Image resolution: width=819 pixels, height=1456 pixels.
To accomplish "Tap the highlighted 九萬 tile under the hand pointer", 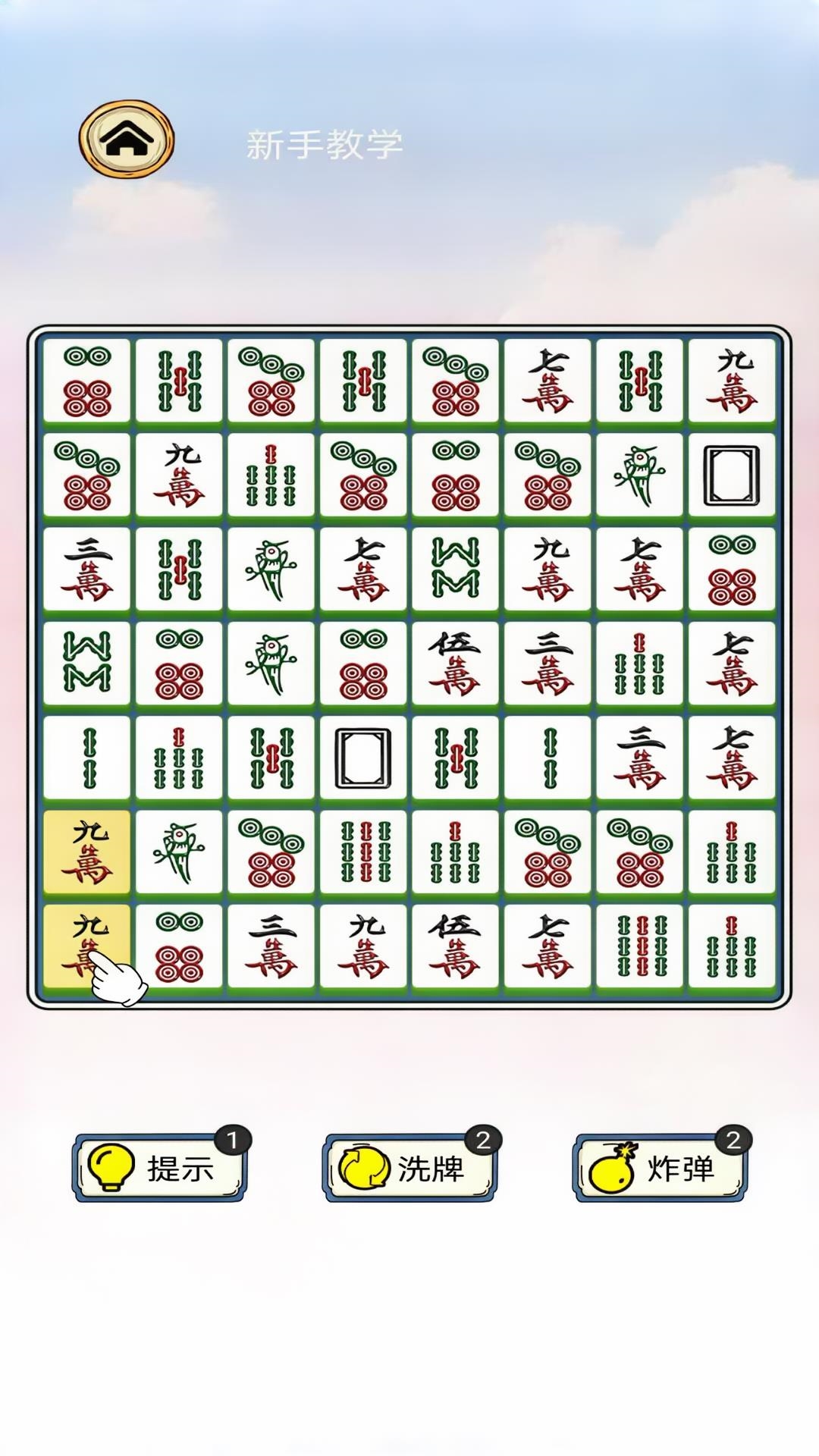I will click(x=86, y=946).
